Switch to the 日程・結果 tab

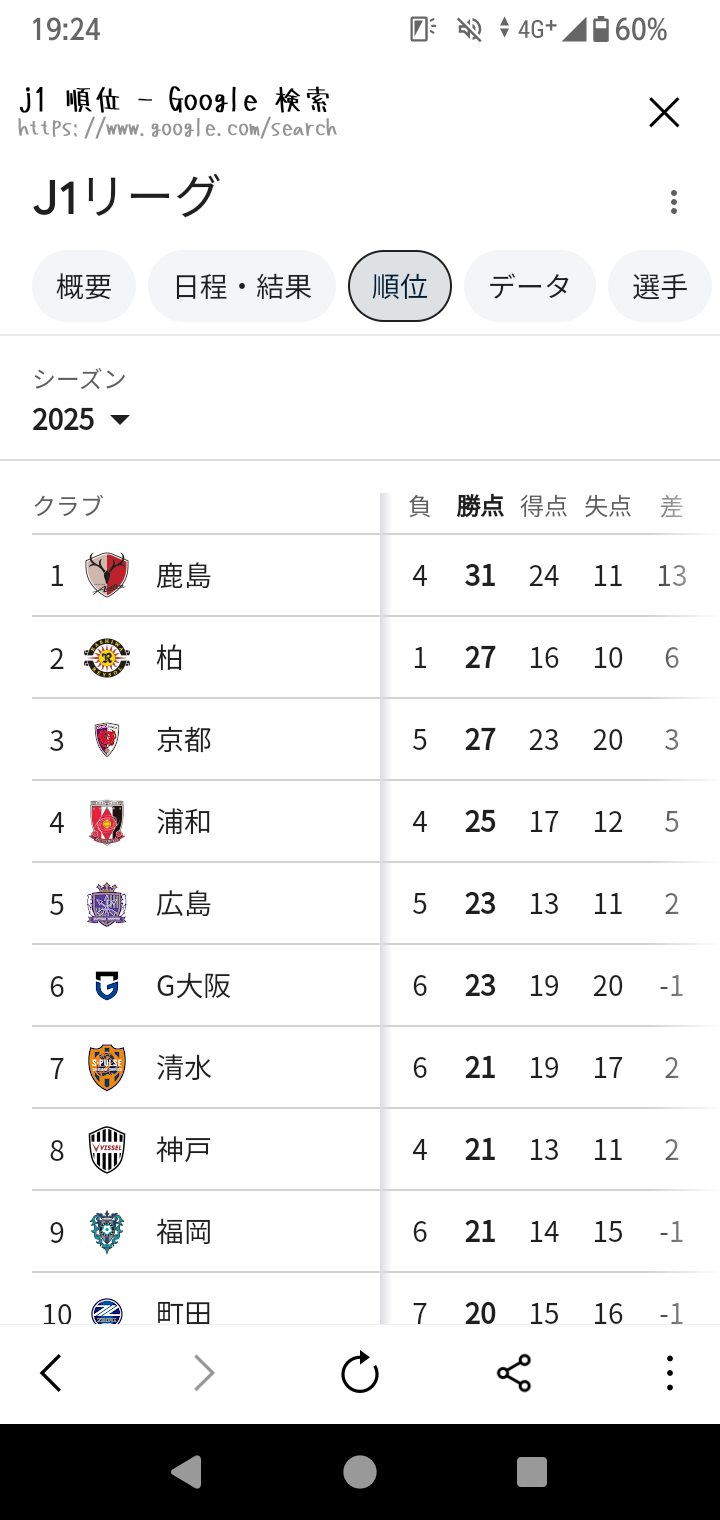click(242, 287)
